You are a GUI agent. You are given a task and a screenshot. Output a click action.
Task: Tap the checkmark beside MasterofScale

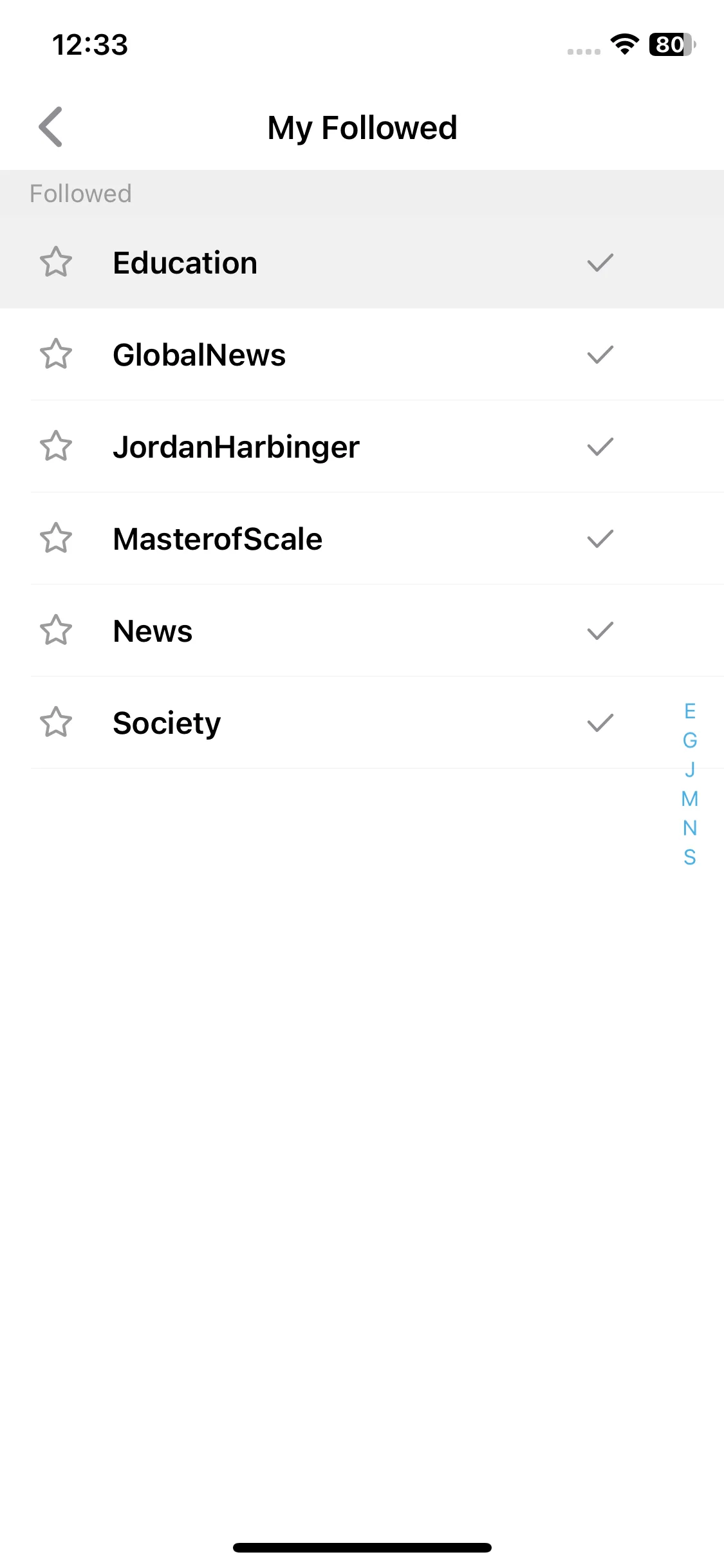pyautogui.click(x=600, y=539)
